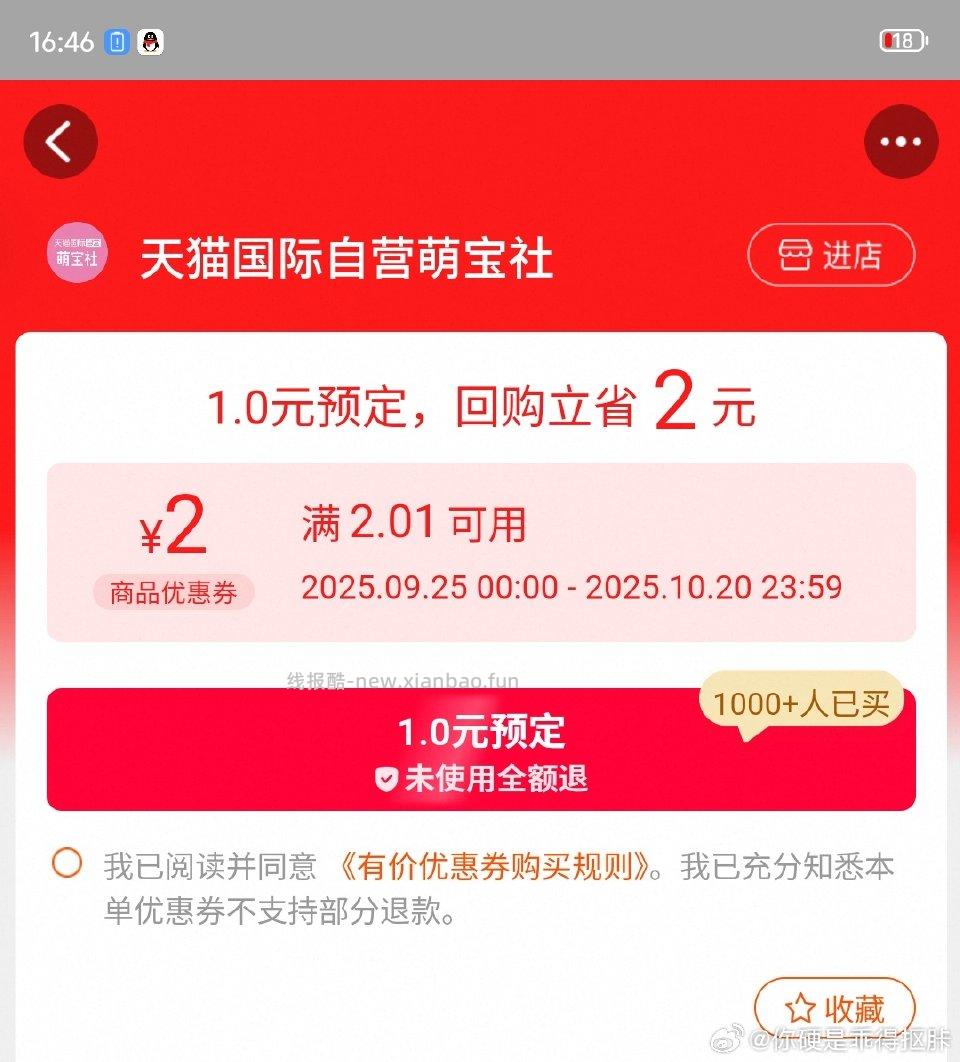The height and width of the screenshot is (1062, 960).
Task: Click the shop icon inside 进店 button
Action: 795,255
